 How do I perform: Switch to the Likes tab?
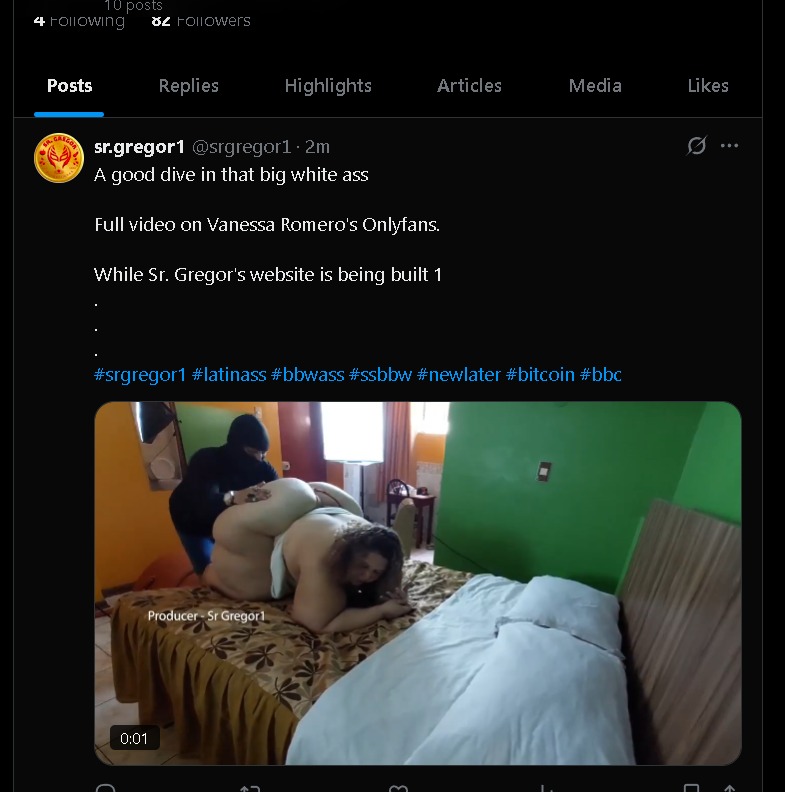click(x=708, y=86)
